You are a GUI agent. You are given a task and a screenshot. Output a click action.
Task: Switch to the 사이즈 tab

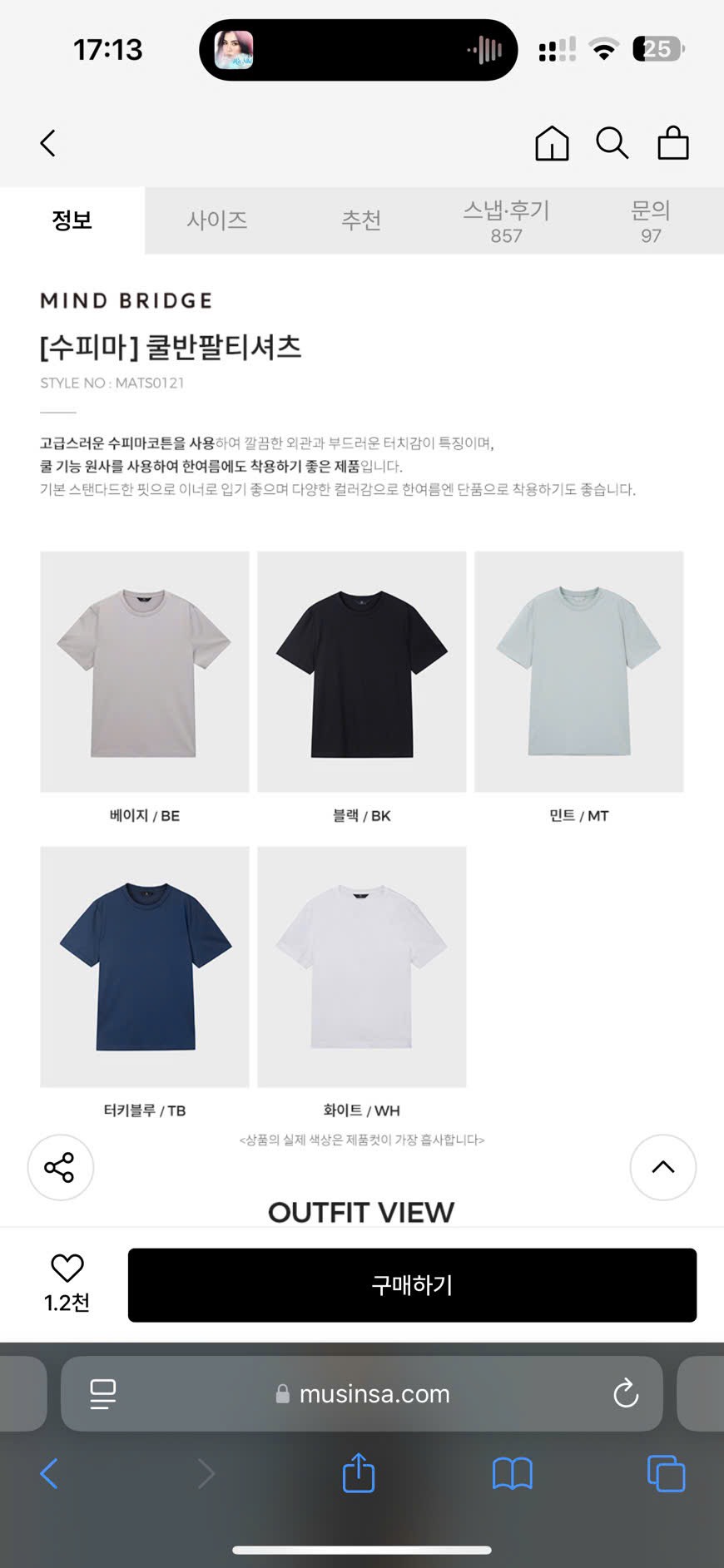(x=216, y=220)
